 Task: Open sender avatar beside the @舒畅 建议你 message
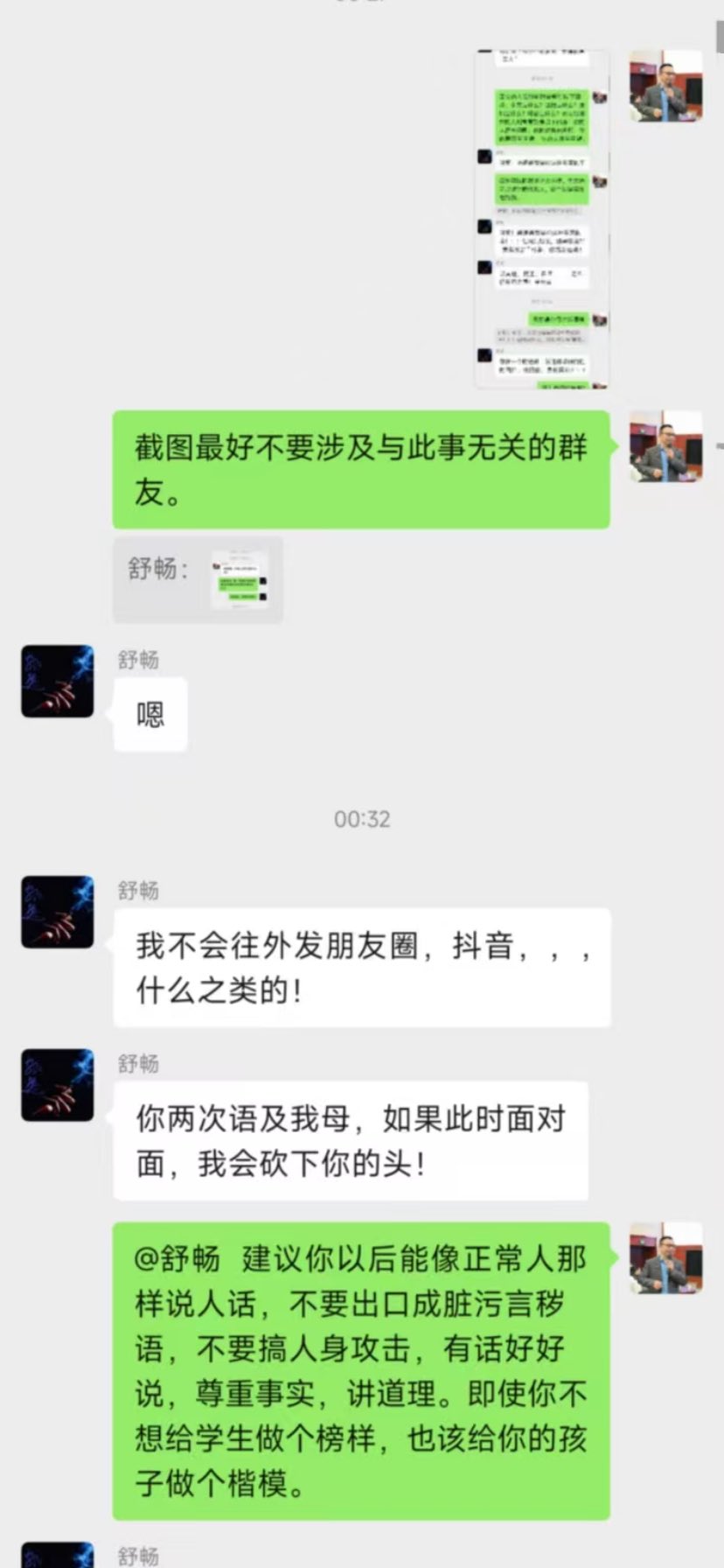(666, 1257)
